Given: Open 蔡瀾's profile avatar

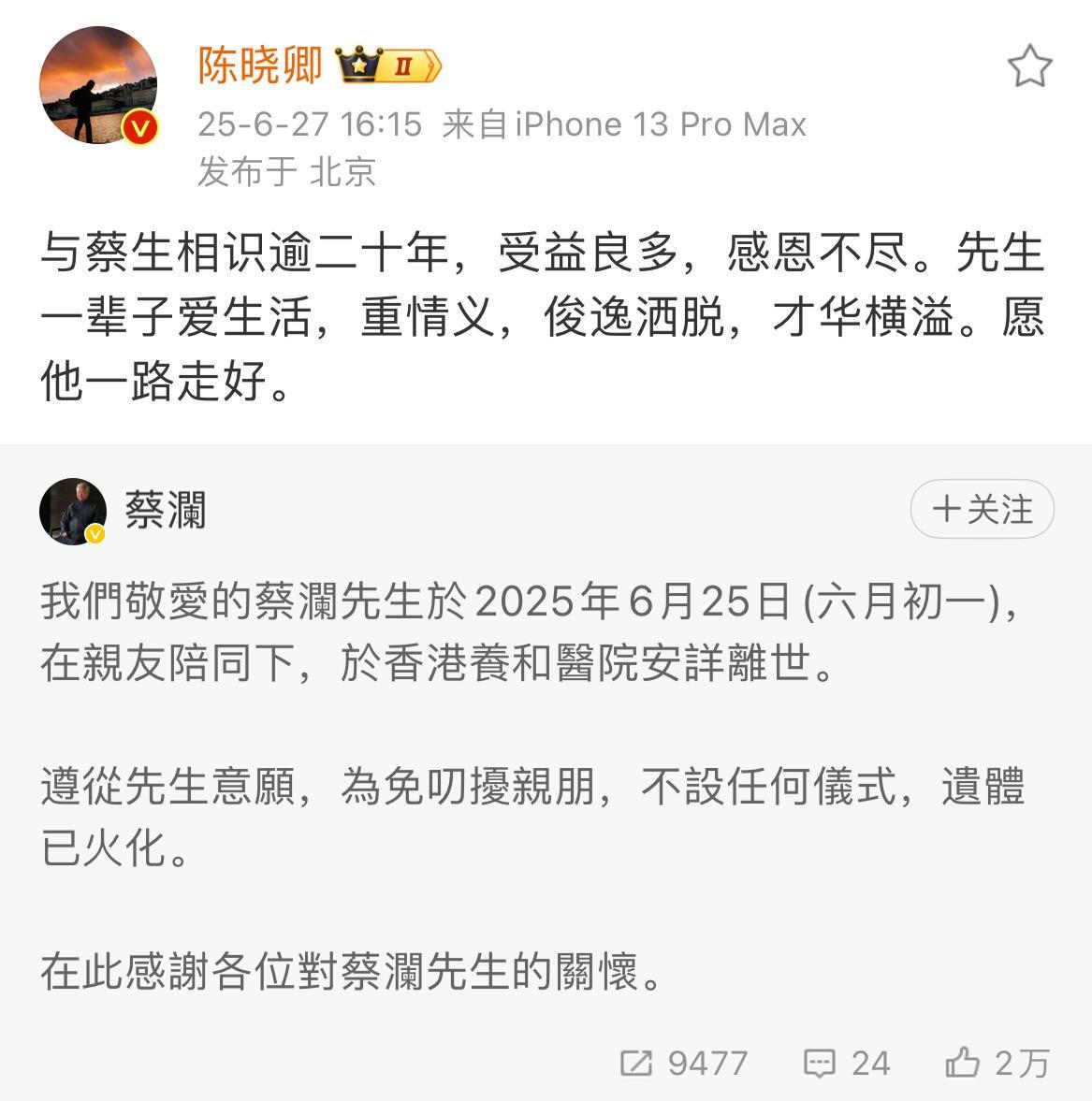Looking at the screenshot, I should tap(73, 512).
